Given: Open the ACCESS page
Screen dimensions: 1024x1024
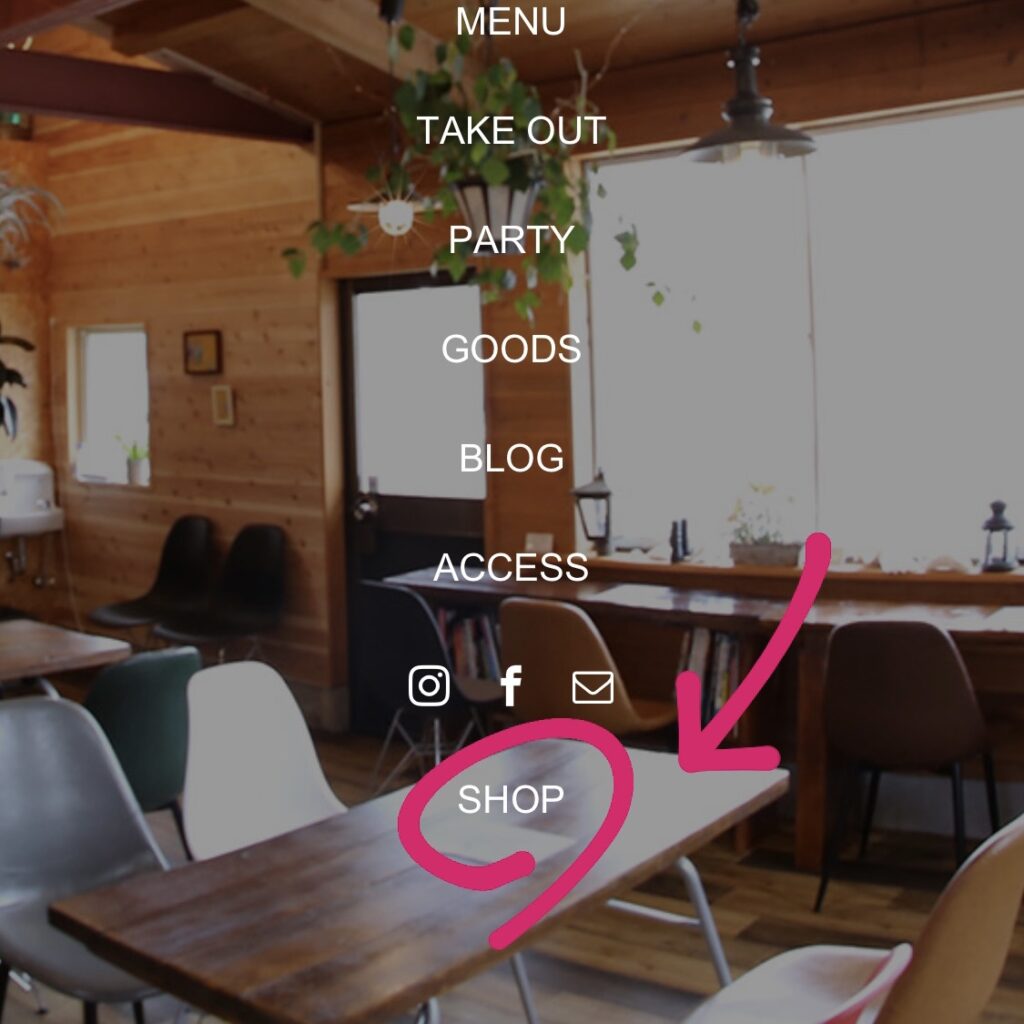Looking at the screenshot, I should coord(511,567).
